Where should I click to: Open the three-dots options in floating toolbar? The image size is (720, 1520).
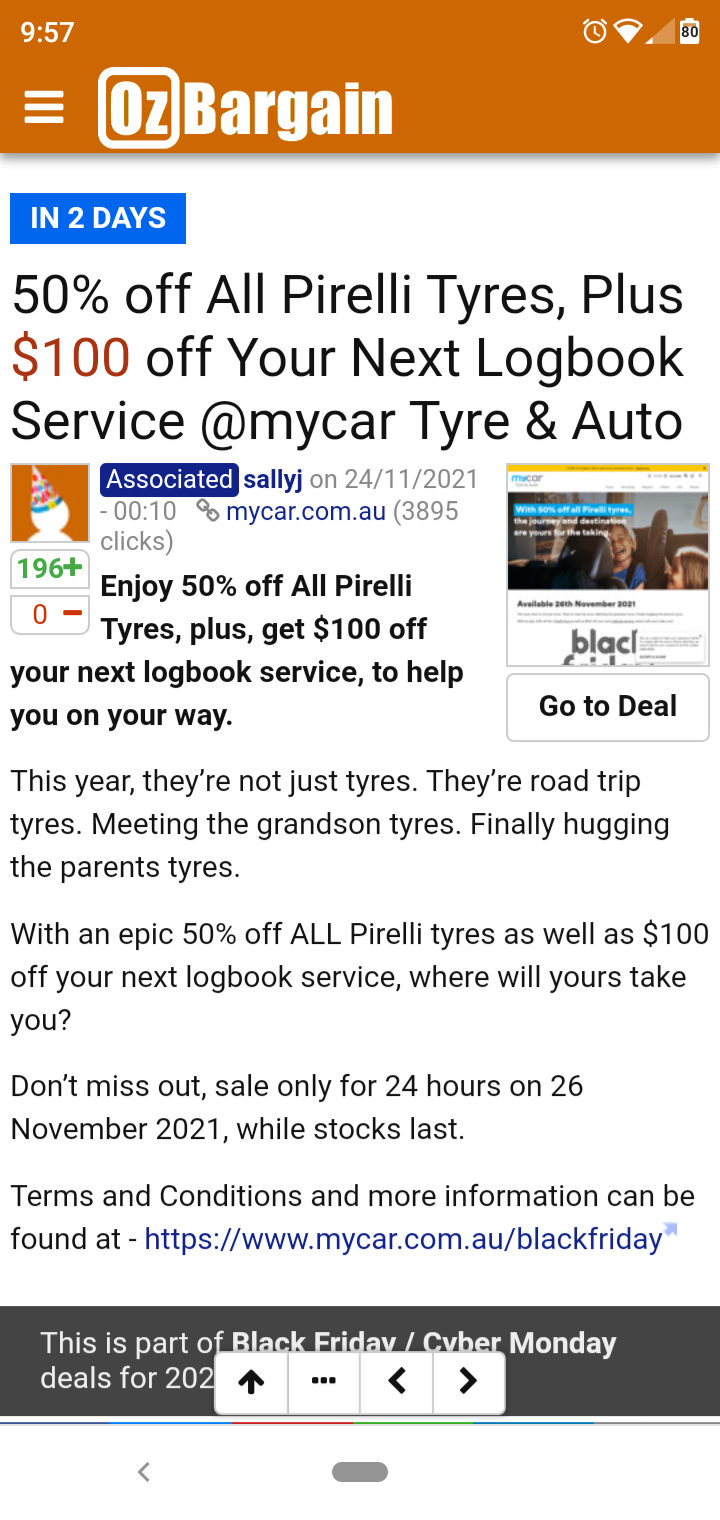click(324, 1382)
